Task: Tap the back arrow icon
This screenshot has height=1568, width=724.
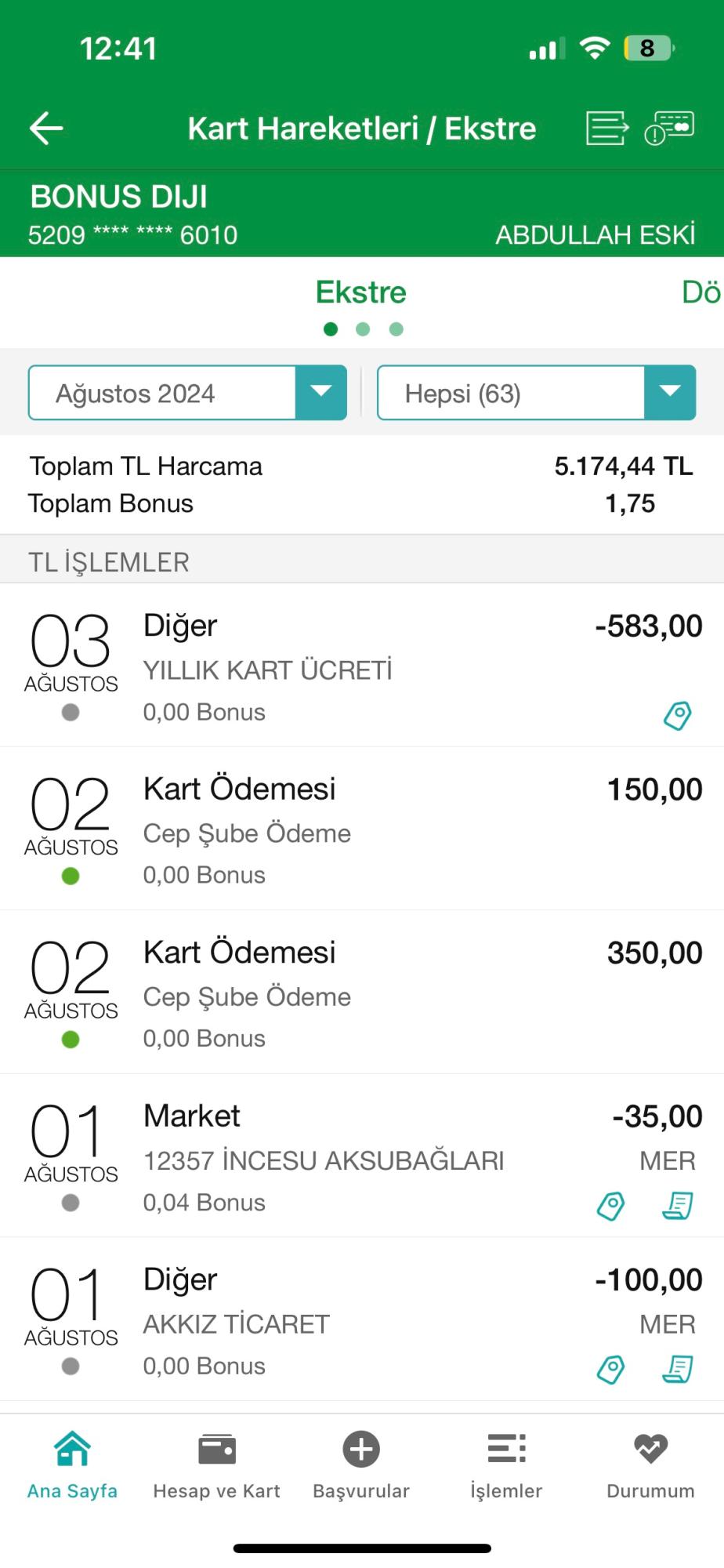Action: [45, 128]
